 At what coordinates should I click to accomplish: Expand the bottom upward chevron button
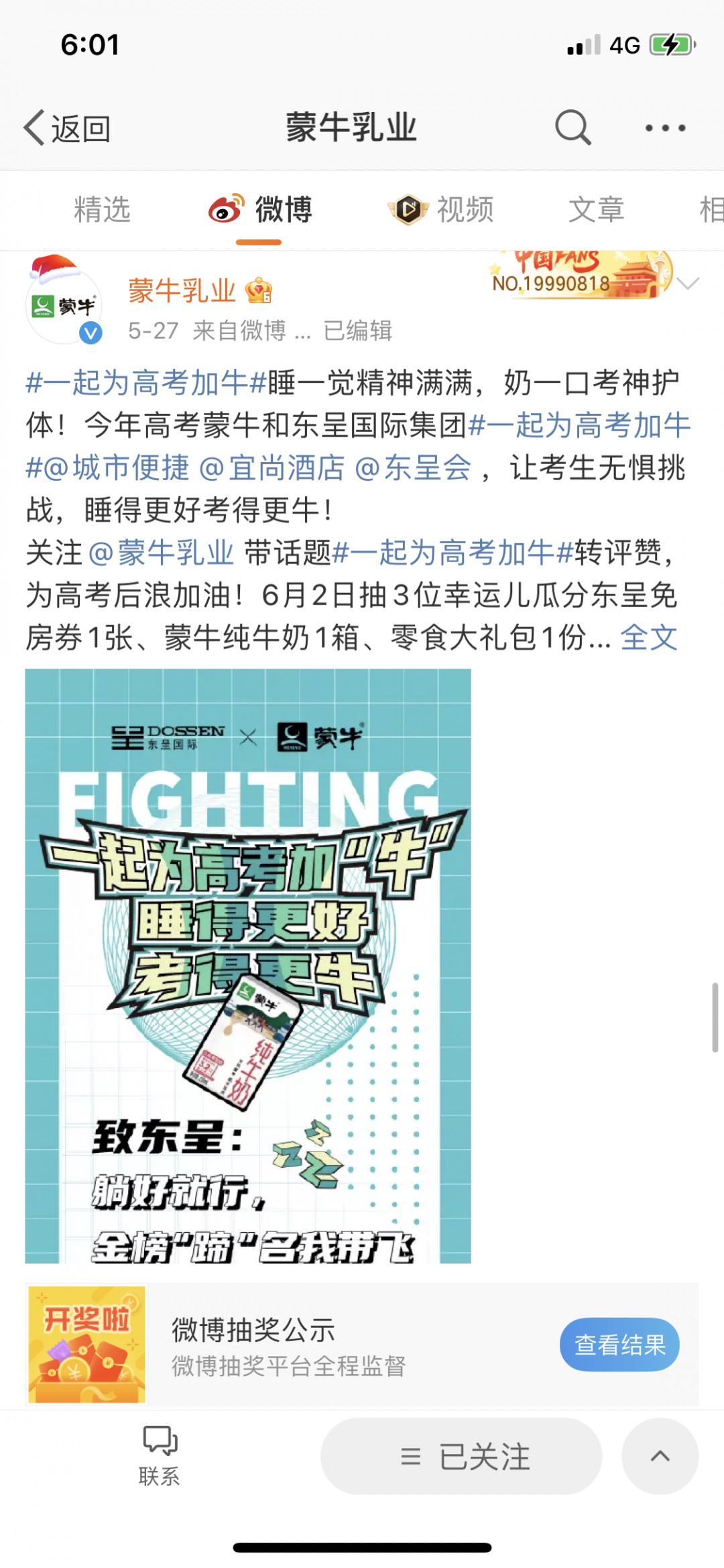pos(660,1456)
